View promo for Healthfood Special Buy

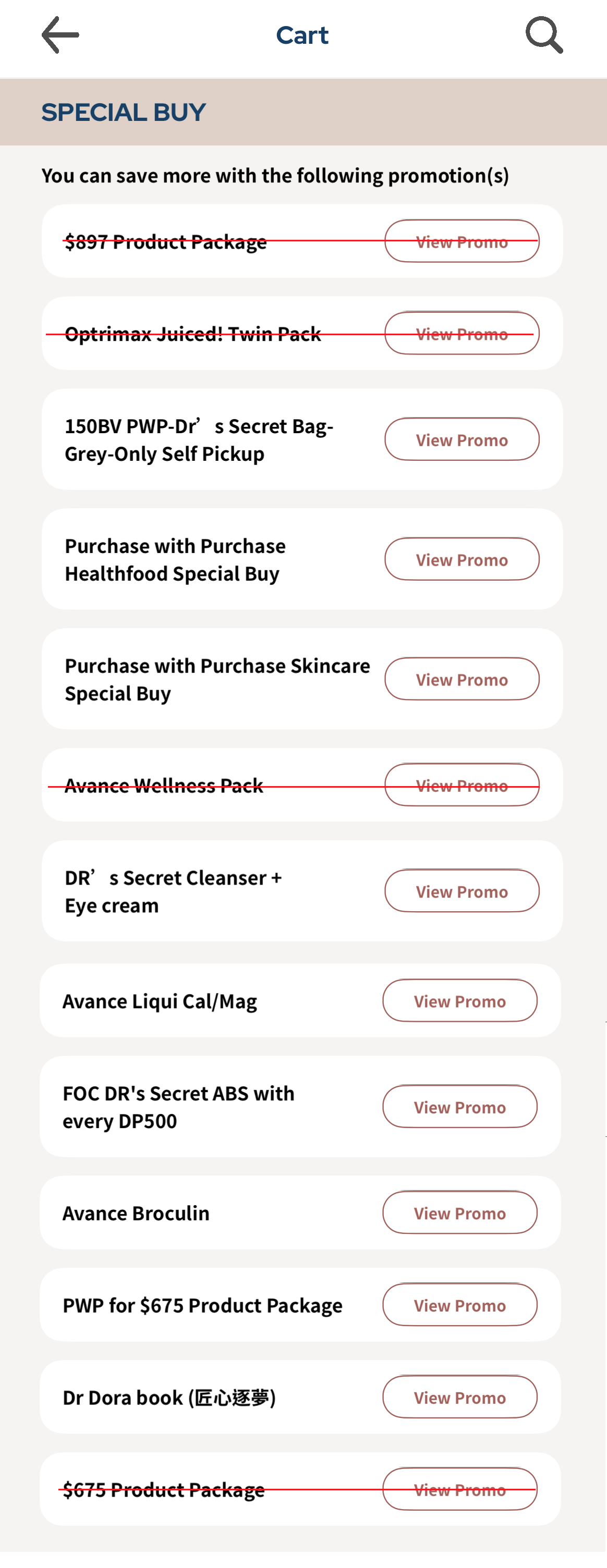(462, 559)
